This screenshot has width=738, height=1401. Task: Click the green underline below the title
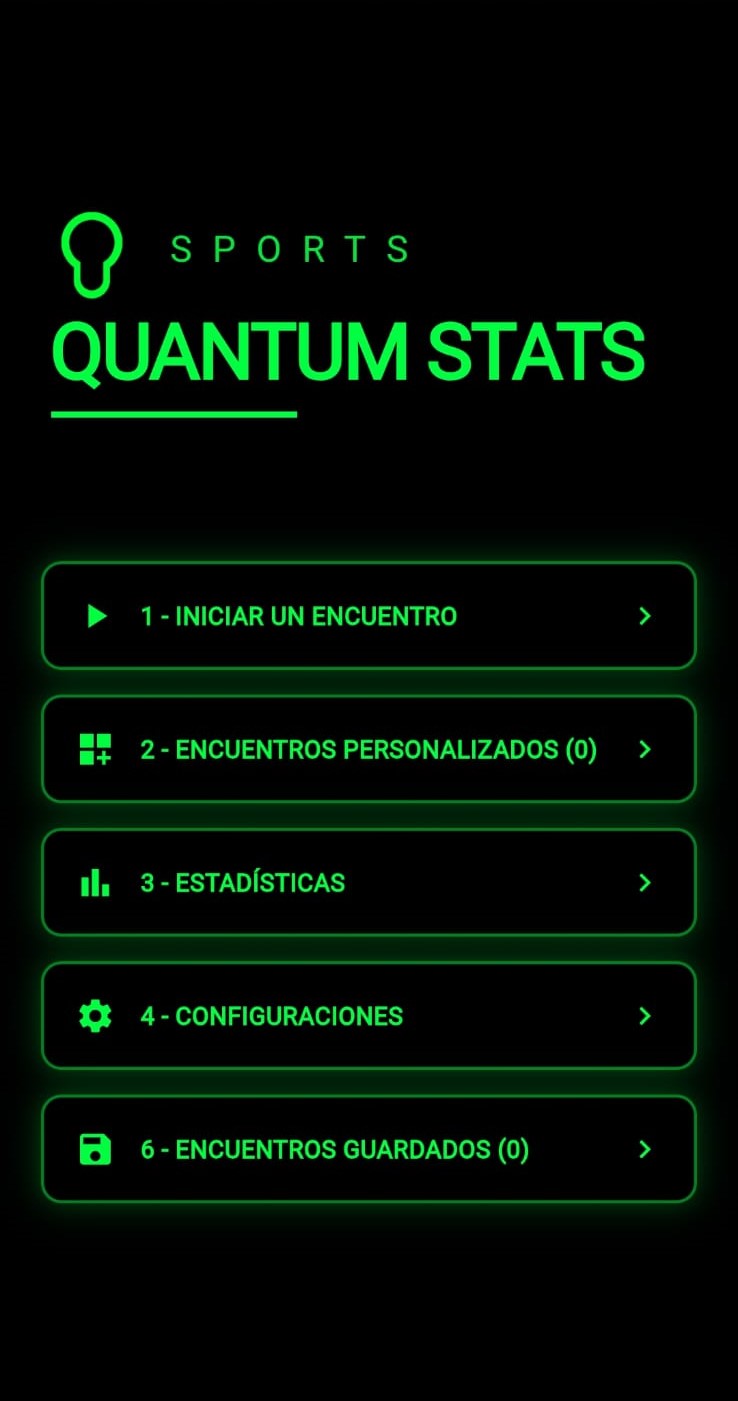coord(173,410)
